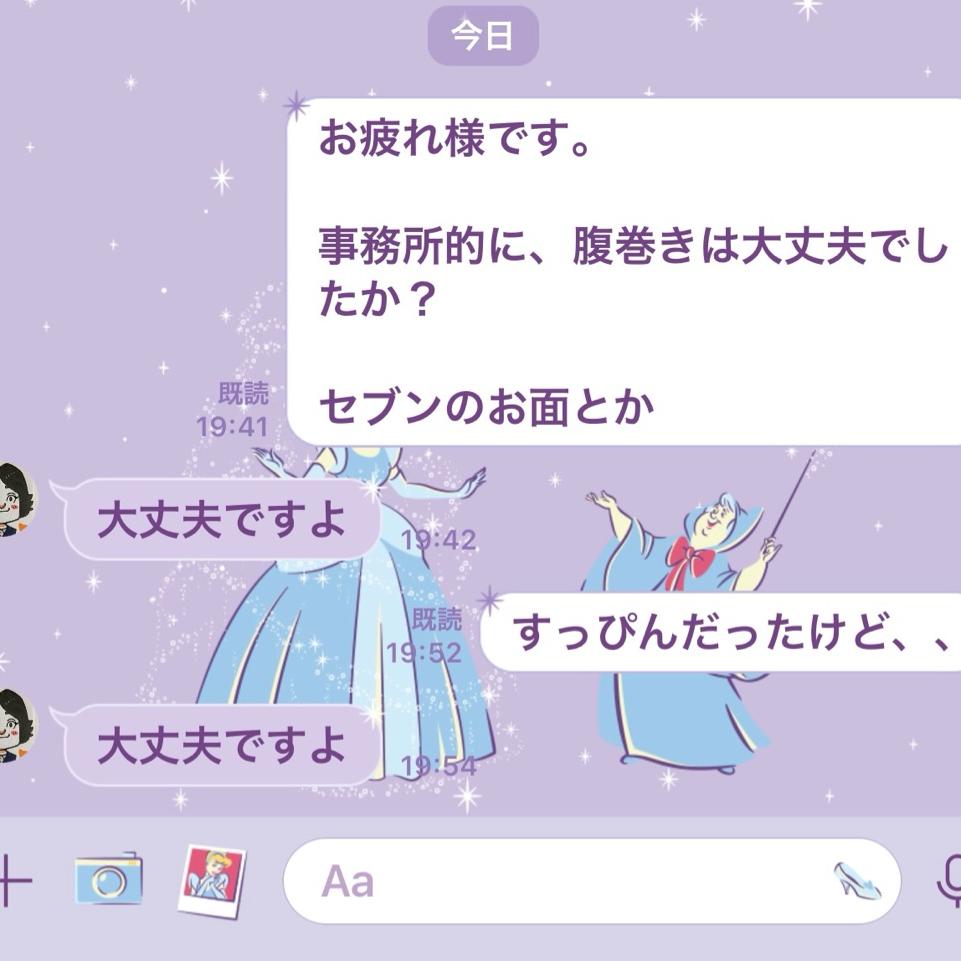Open stickers via glass slipper icon
Viewport: 961px width, 961px height.
(x=859, y=880)
